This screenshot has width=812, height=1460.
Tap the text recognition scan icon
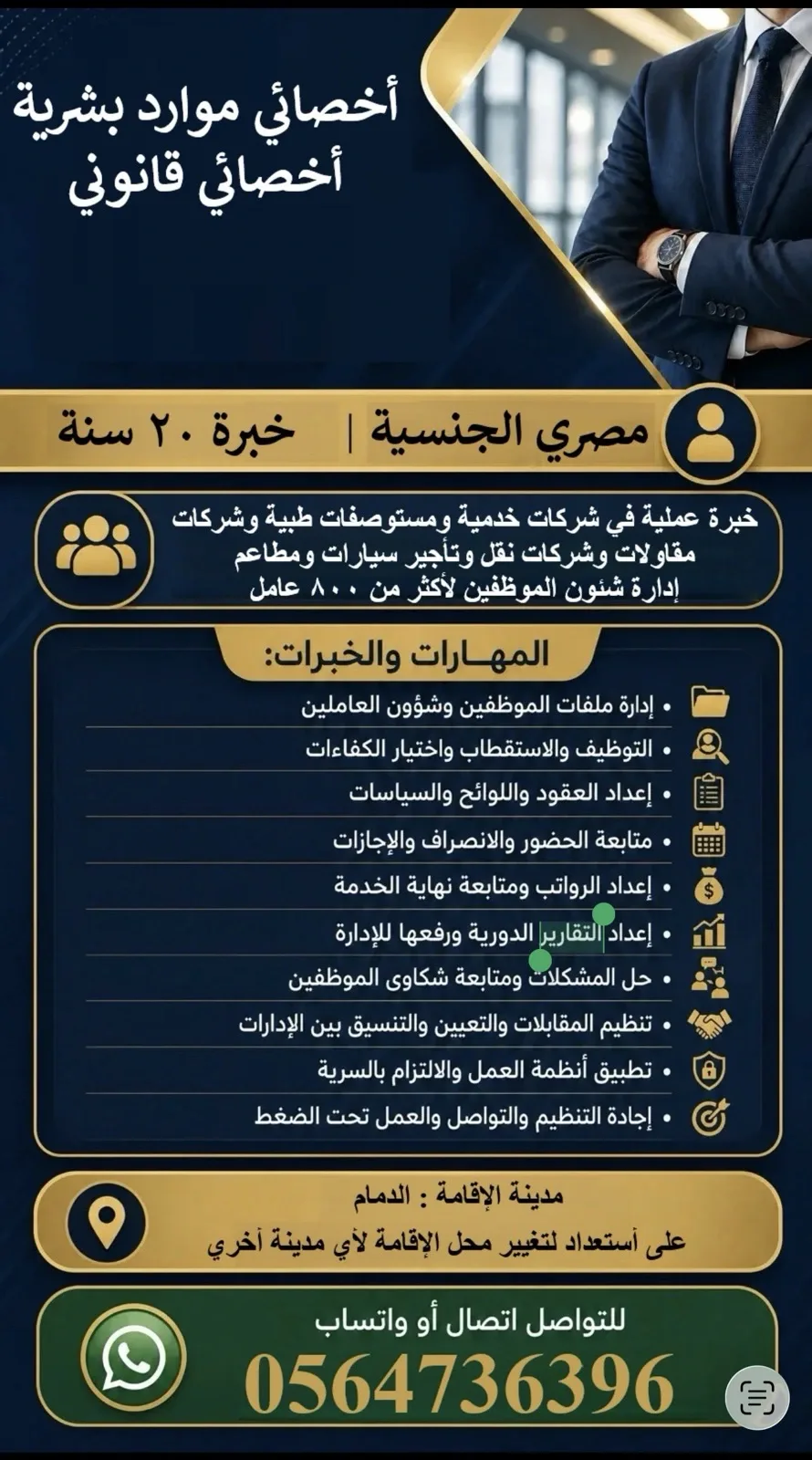756,1397
